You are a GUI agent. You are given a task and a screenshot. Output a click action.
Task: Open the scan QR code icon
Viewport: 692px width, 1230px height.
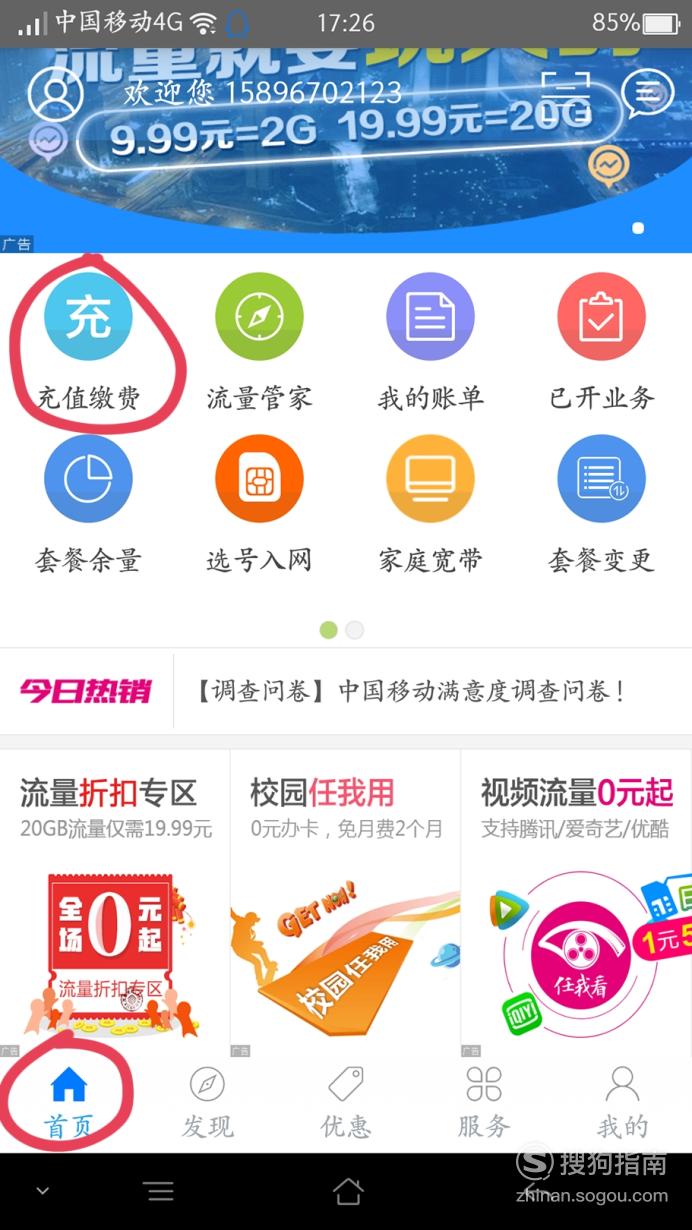tap(566, 93)
